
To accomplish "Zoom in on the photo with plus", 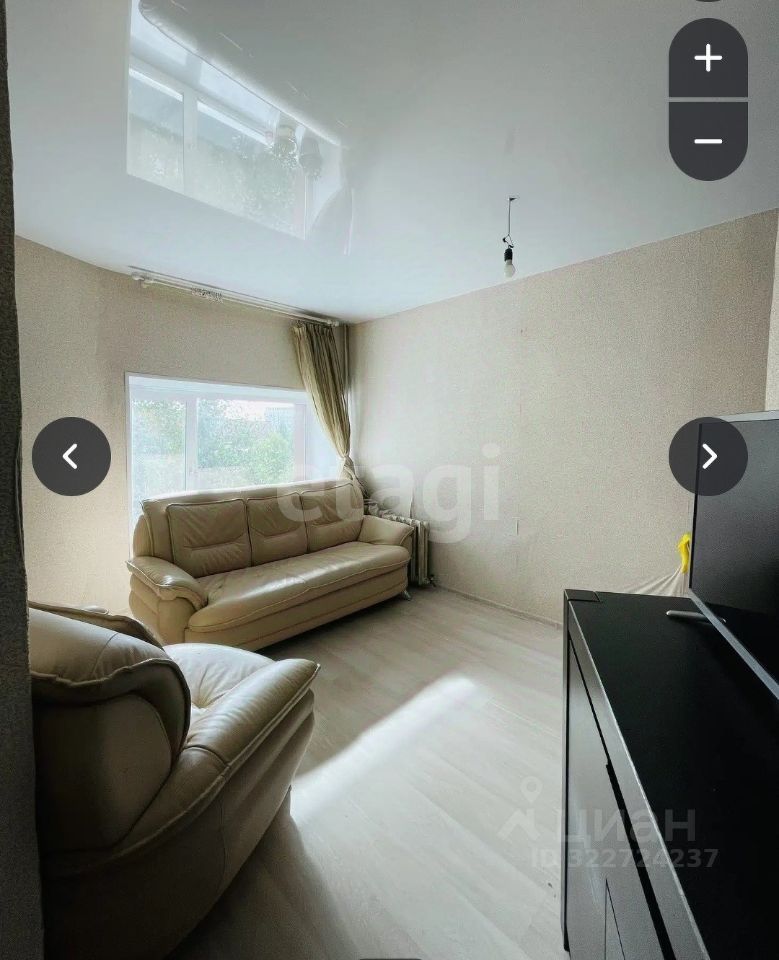I will pyautogui.click(x=708, y=58).
